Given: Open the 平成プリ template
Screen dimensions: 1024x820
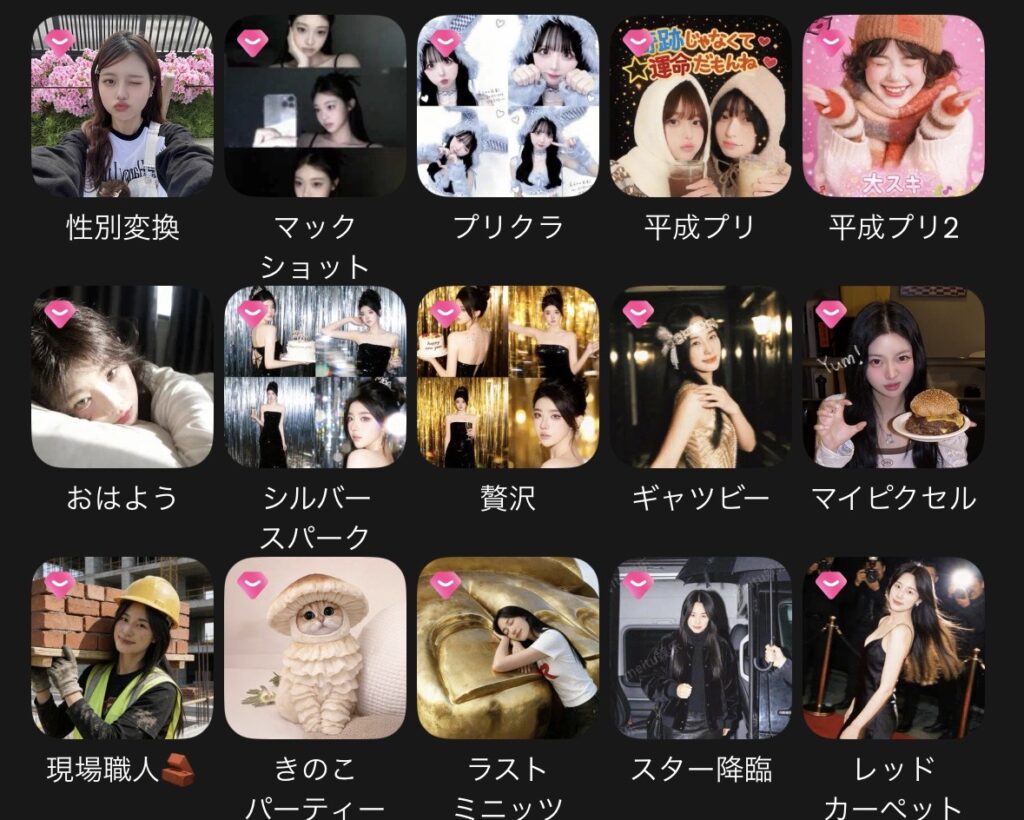Looking at the screenshot, I should pyautogui.click(x=700, y=106).
